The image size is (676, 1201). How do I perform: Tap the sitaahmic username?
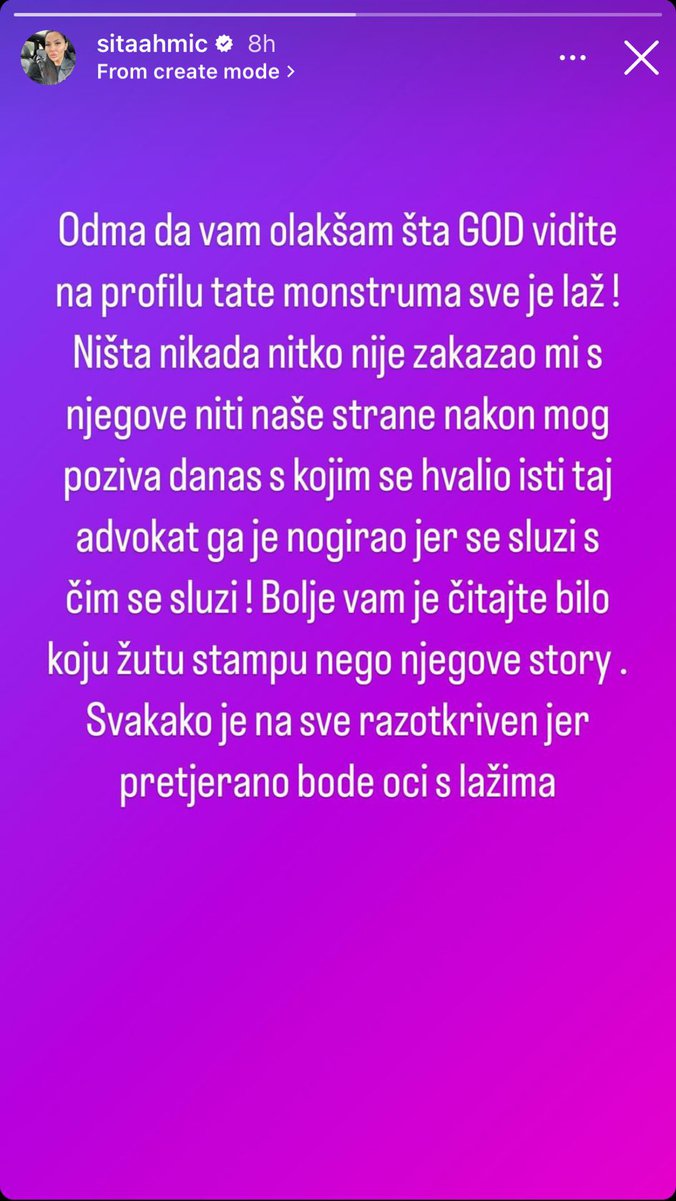tap(152, 45)
